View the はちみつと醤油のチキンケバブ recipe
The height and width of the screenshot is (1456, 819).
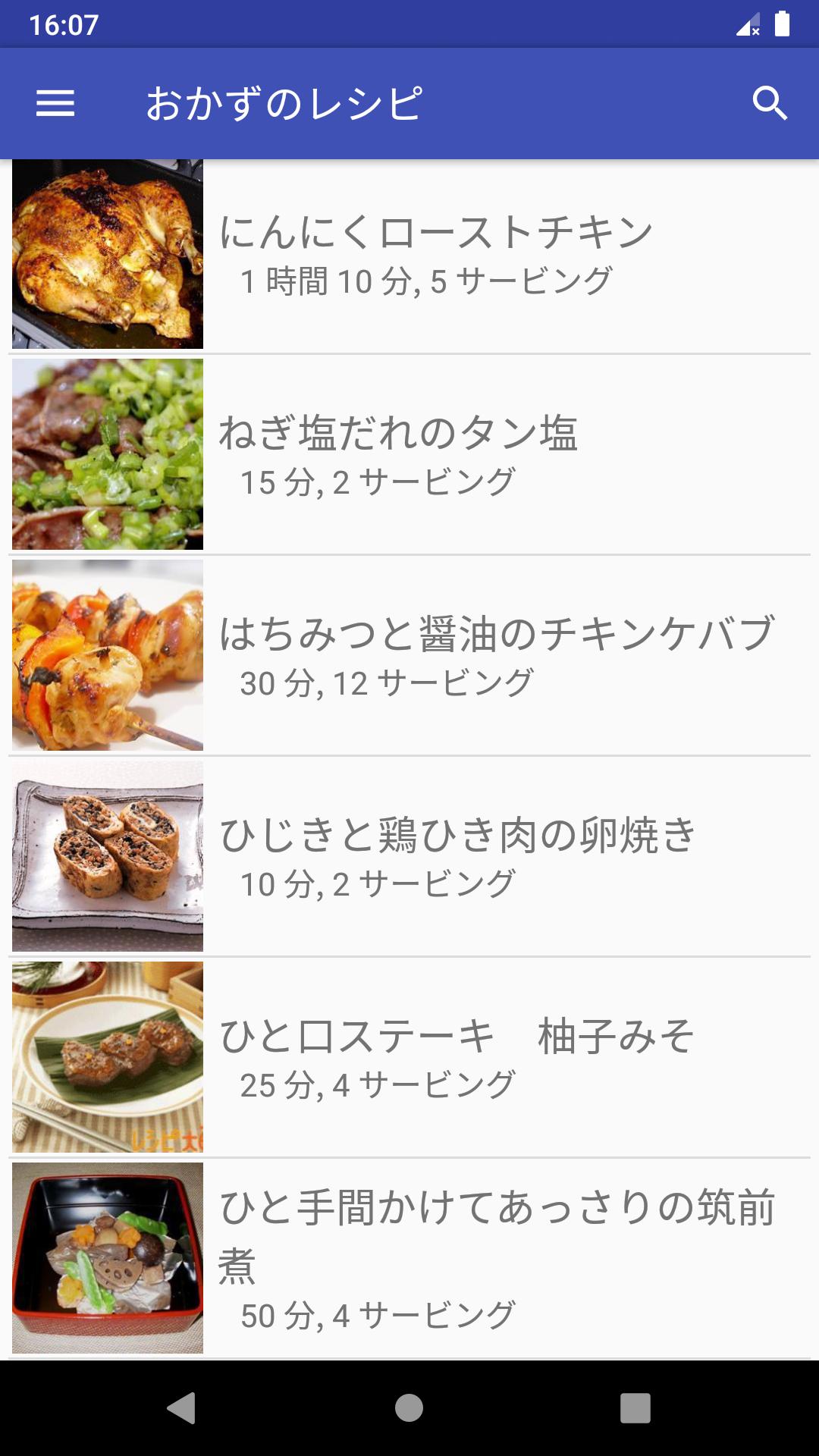[x=409, y=655]
